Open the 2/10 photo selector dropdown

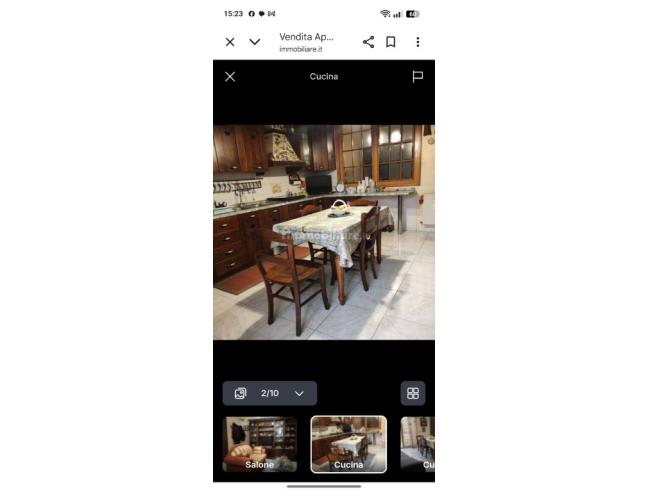coord(270,393)
